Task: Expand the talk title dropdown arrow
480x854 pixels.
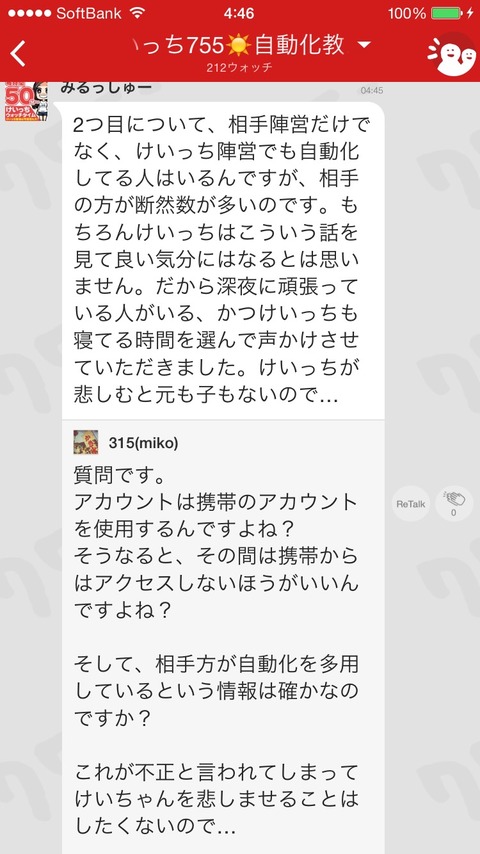Action: click(364, 44)
